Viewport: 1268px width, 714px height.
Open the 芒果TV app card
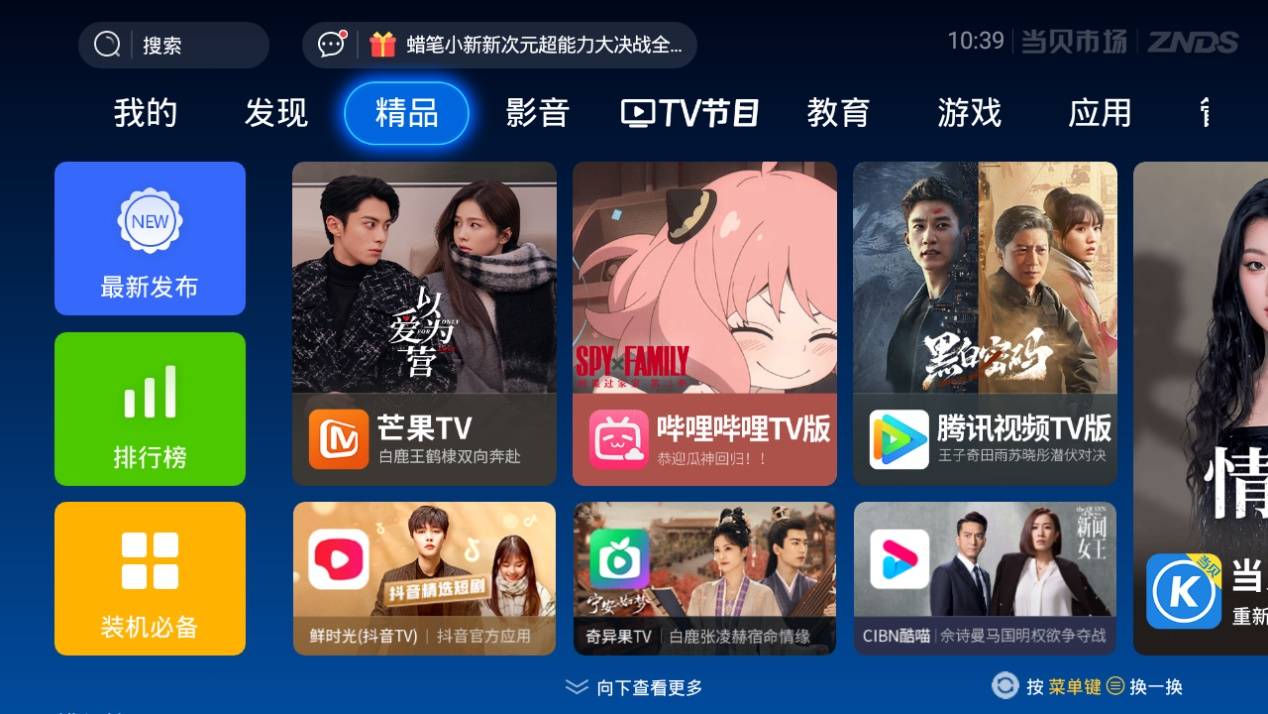click(424, 323)
